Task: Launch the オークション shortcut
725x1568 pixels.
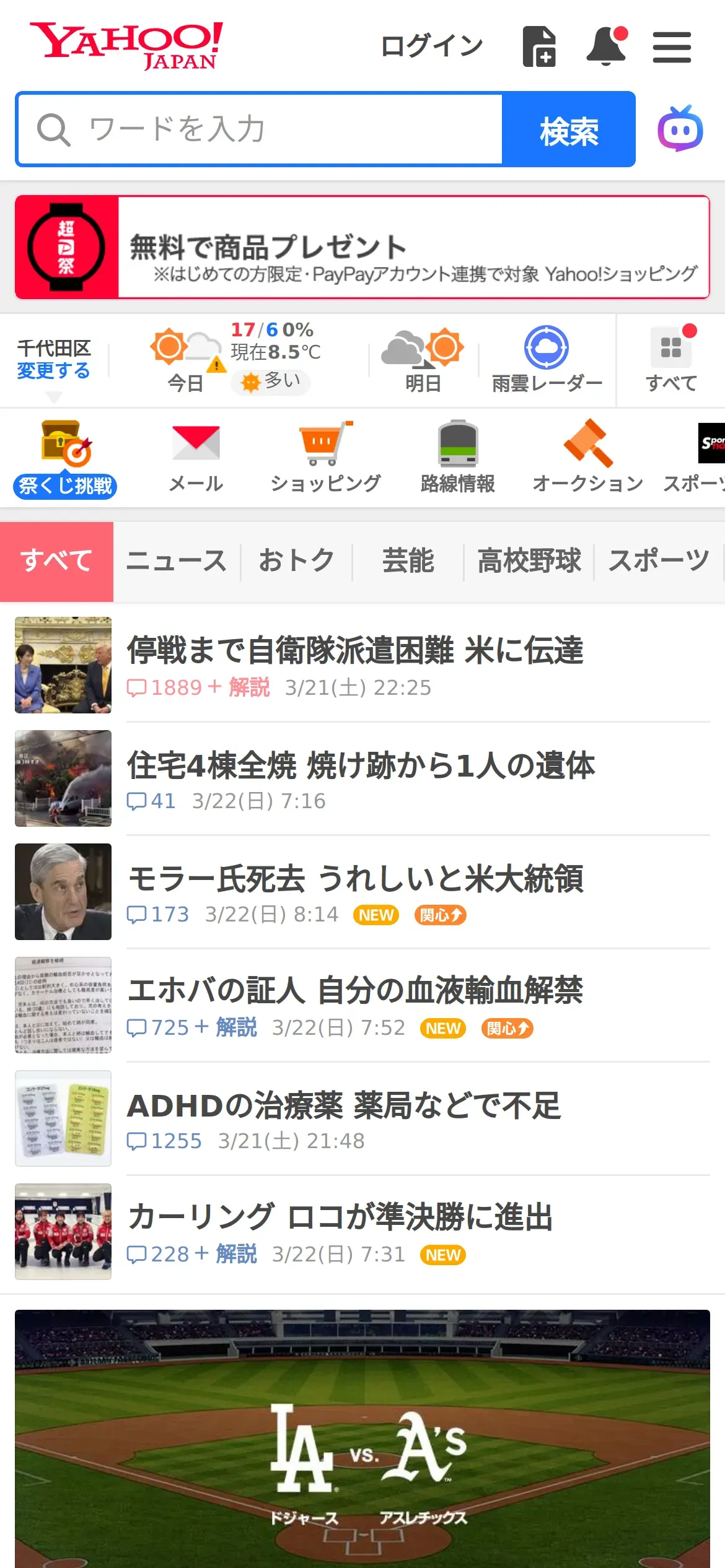Action: 587,457
